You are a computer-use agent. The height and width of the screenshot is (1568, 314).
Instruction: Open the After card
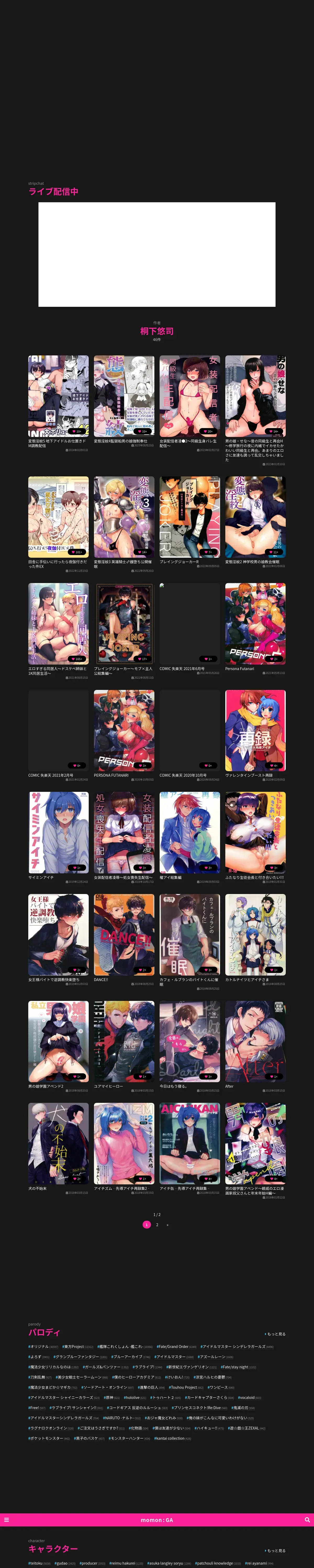[x=255, y=1047]
